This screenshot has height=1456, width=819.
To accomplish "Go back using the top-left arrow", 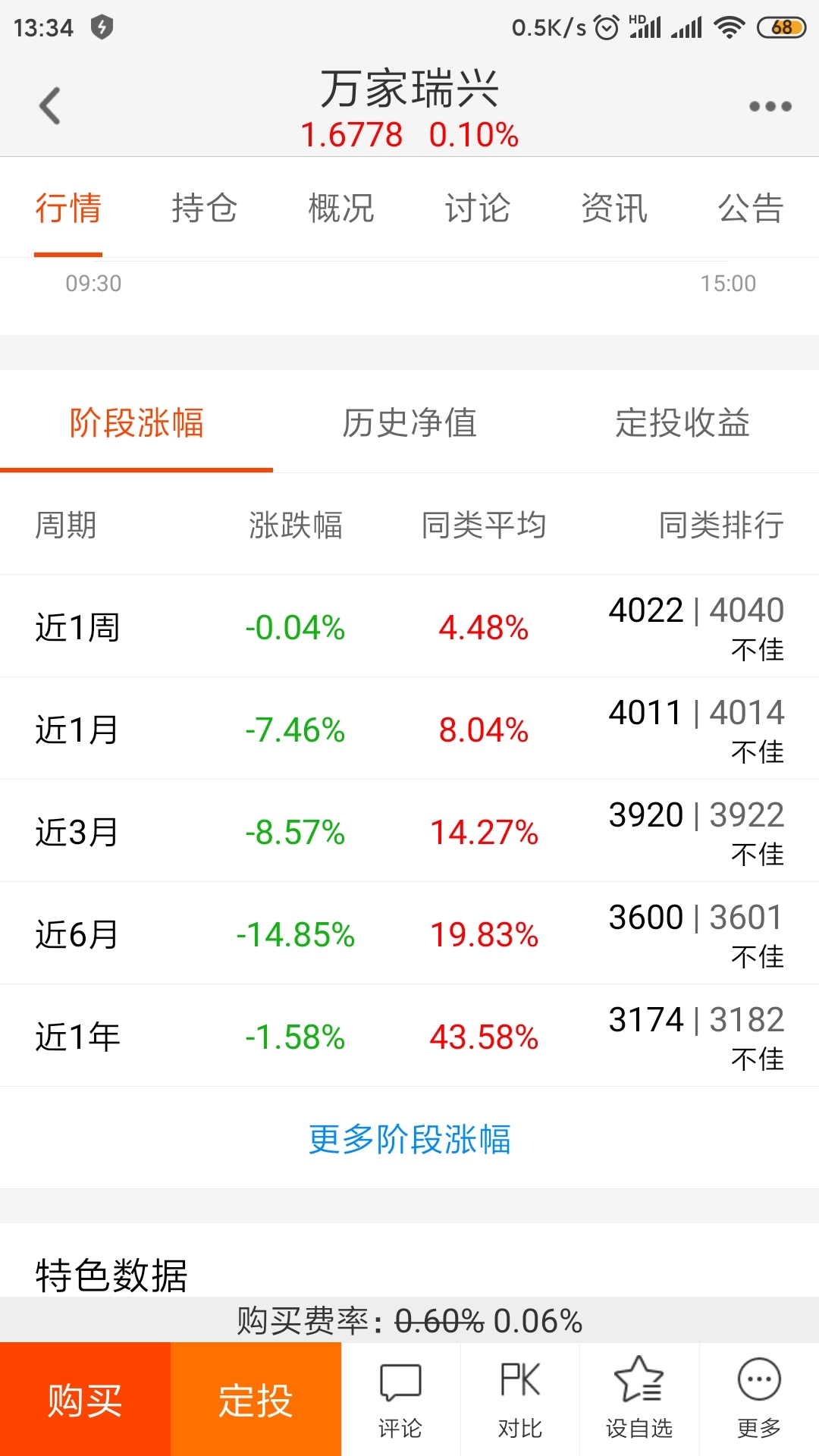I will (x=50, y=105).
